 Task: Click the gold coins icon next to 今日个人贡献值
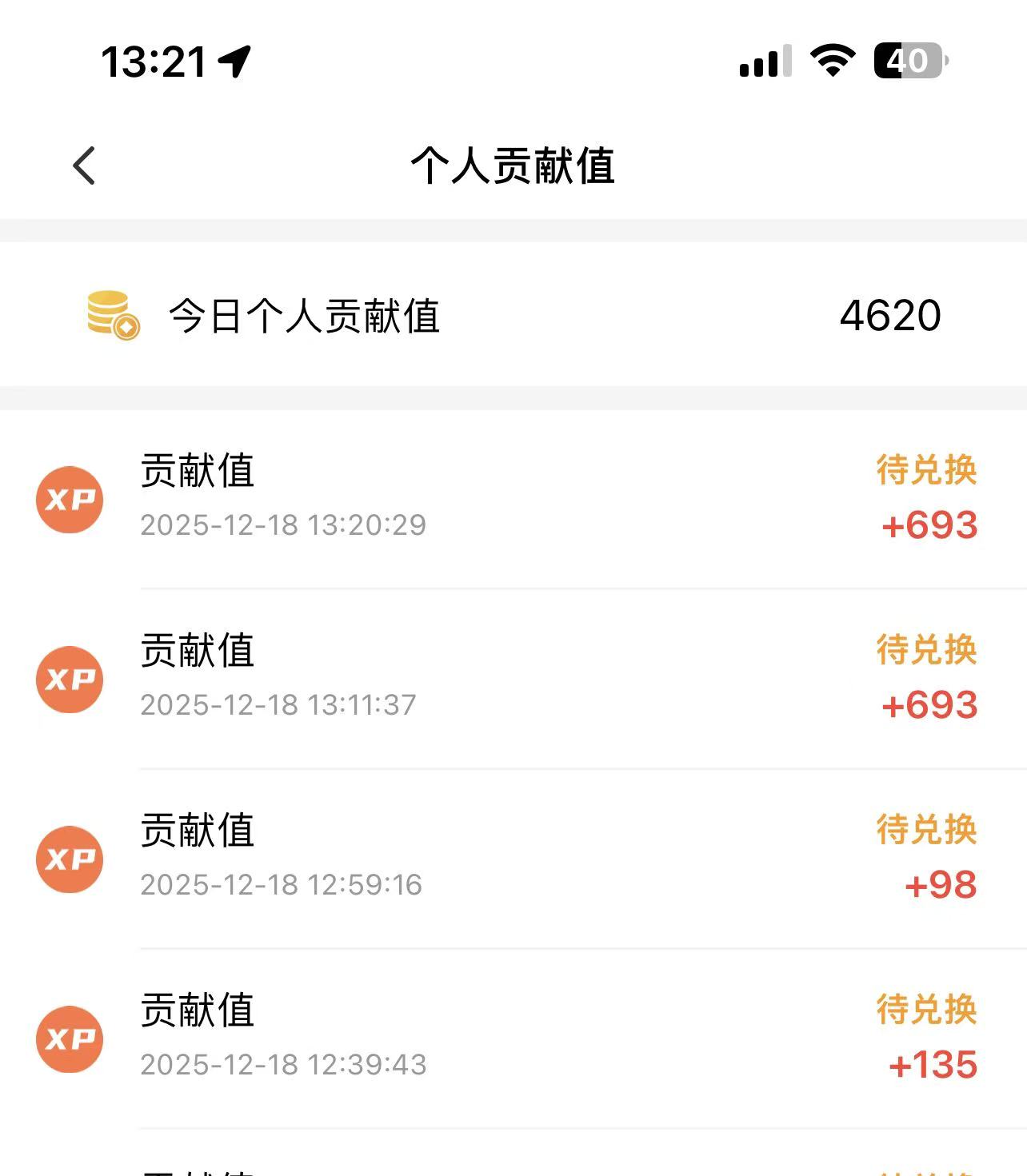110,315
